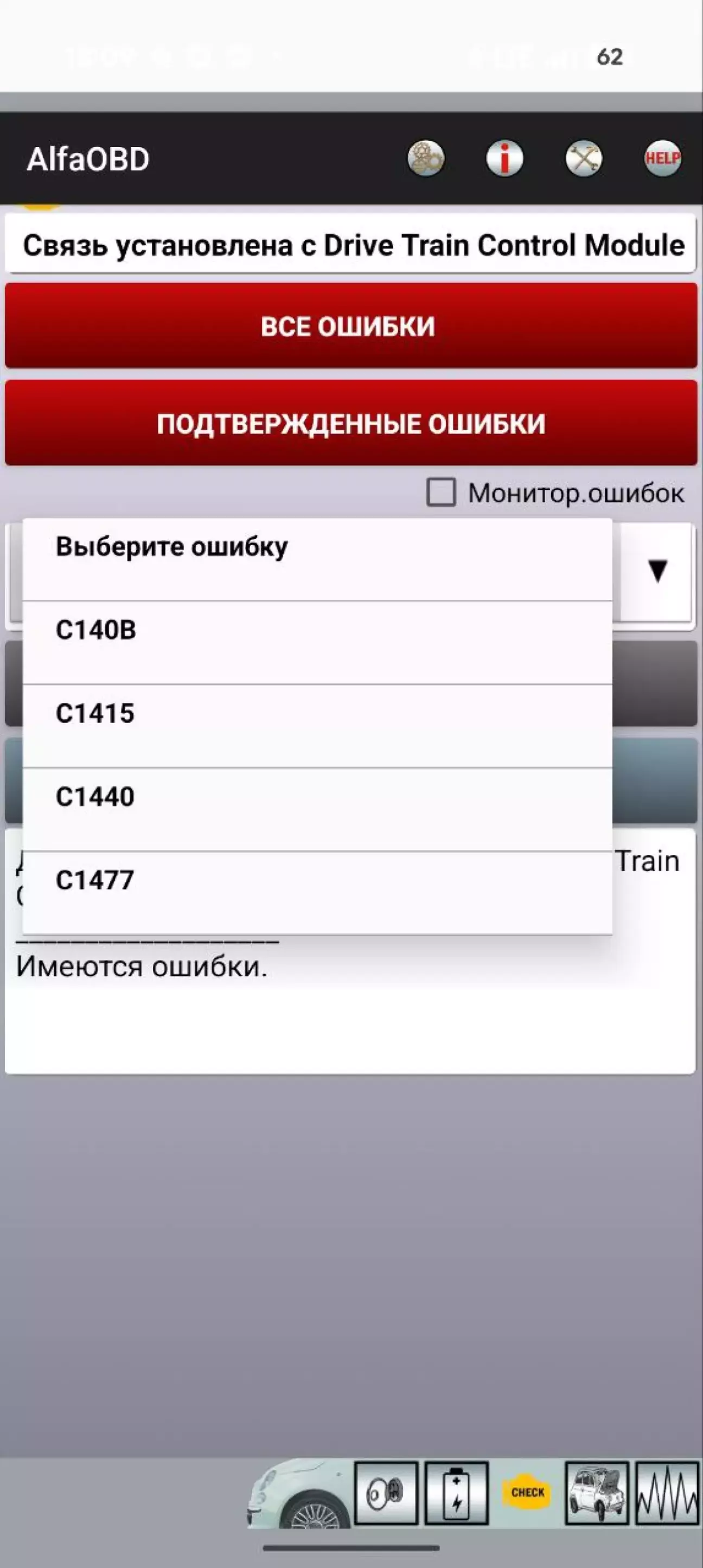
Task: Open the car with raised hood tab
Action: [597, 1493]
